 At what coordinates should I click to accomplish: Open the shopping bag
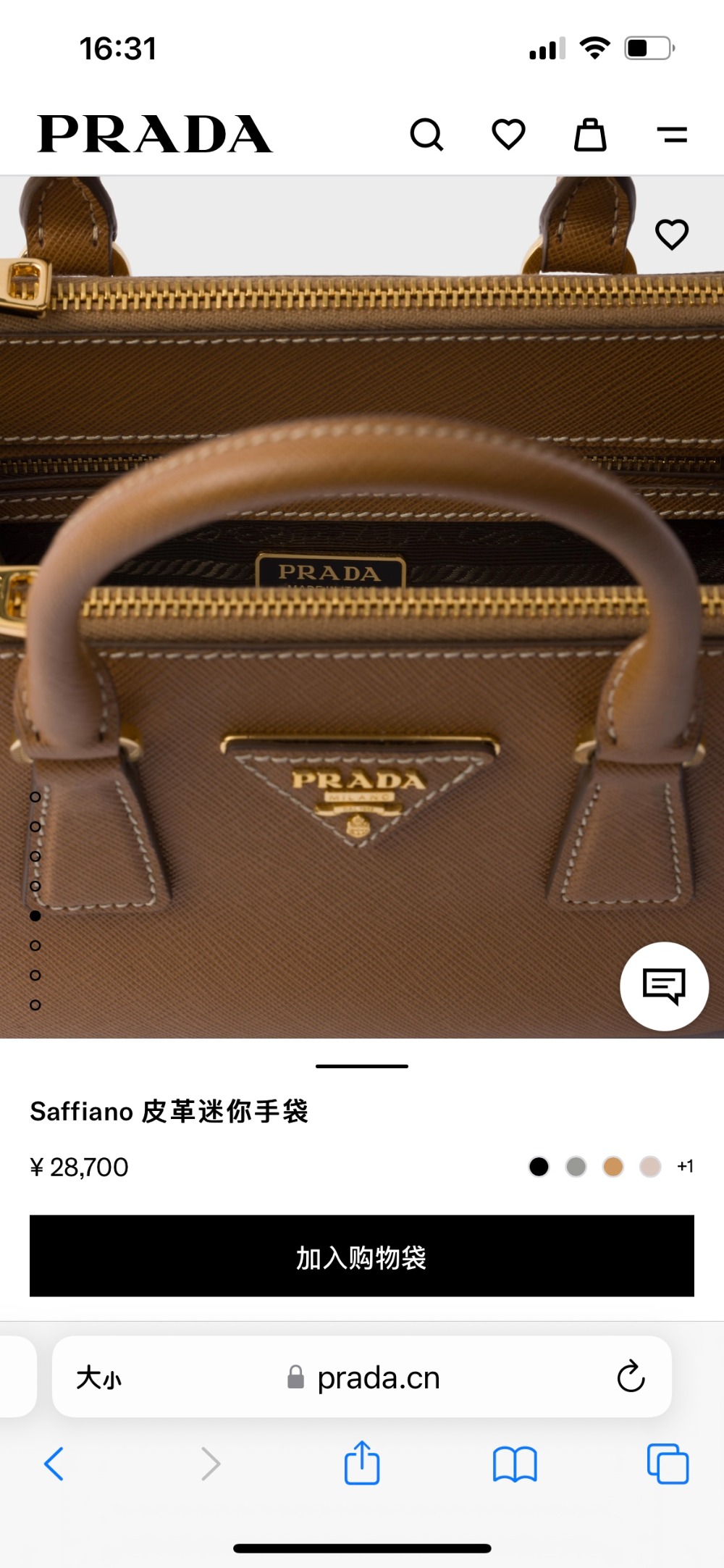tap(590, 135)
